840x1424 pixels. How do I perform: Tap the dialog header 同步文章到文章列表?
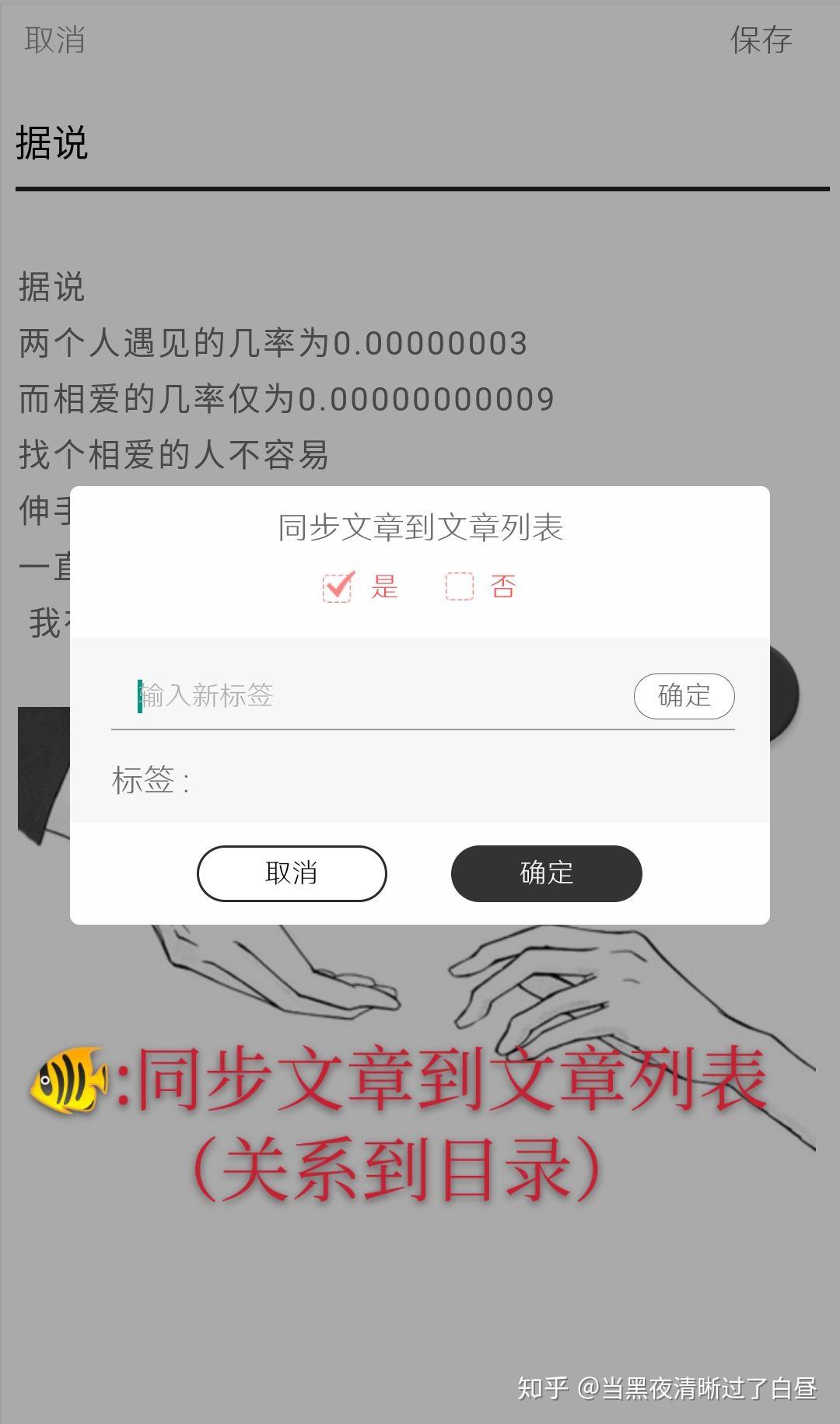(x=420, y=527)
